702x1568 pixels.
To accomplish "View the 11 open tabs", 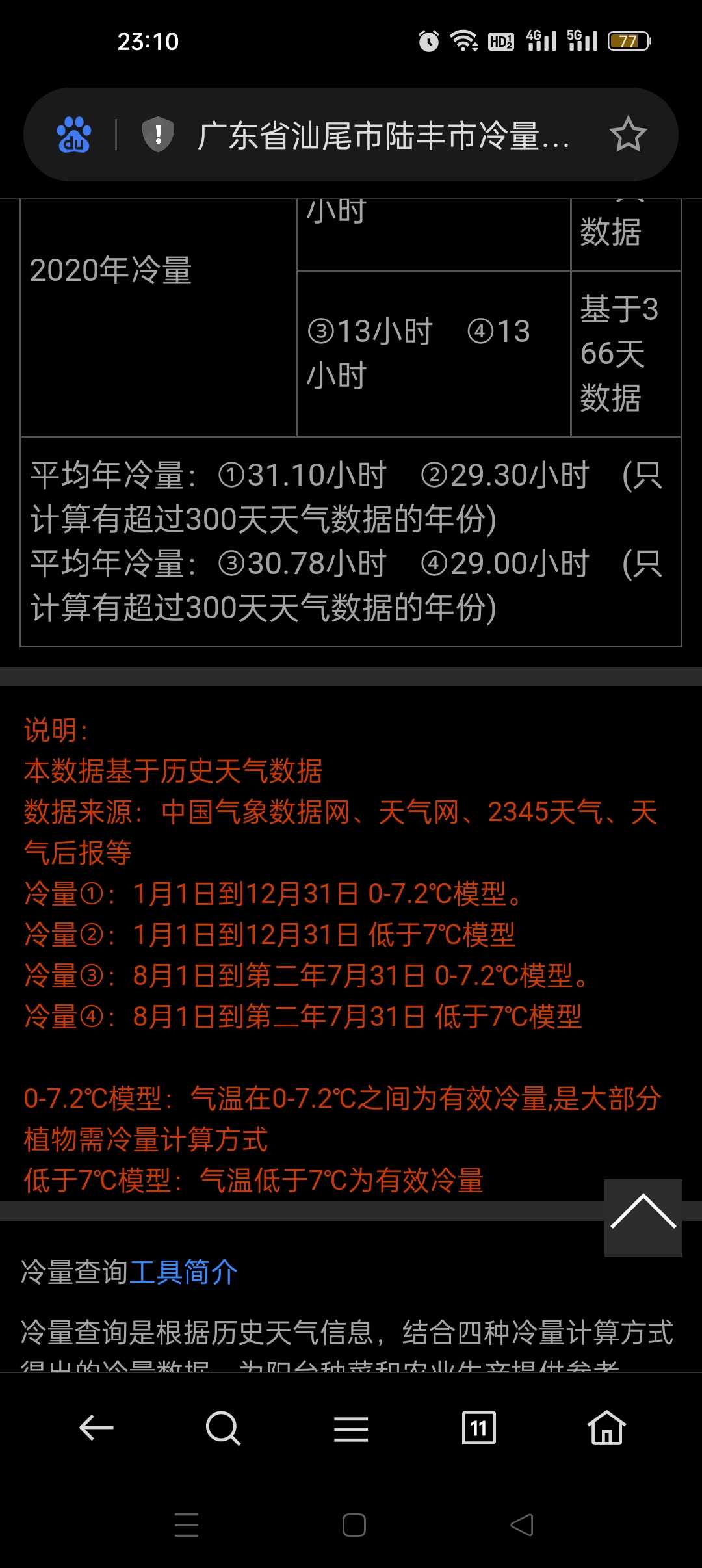I will [x=478, y=1428].
